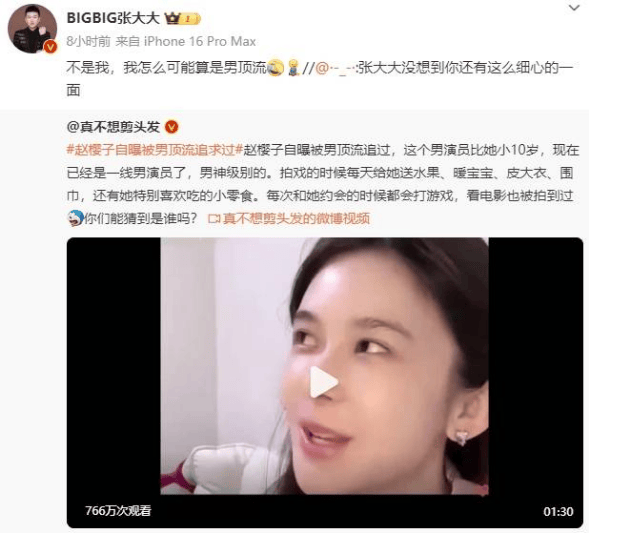The width and height of the screenshot is (624, 541).
Task: Open the @真不想剪头发 profile link
Action: tap(114, 127)
